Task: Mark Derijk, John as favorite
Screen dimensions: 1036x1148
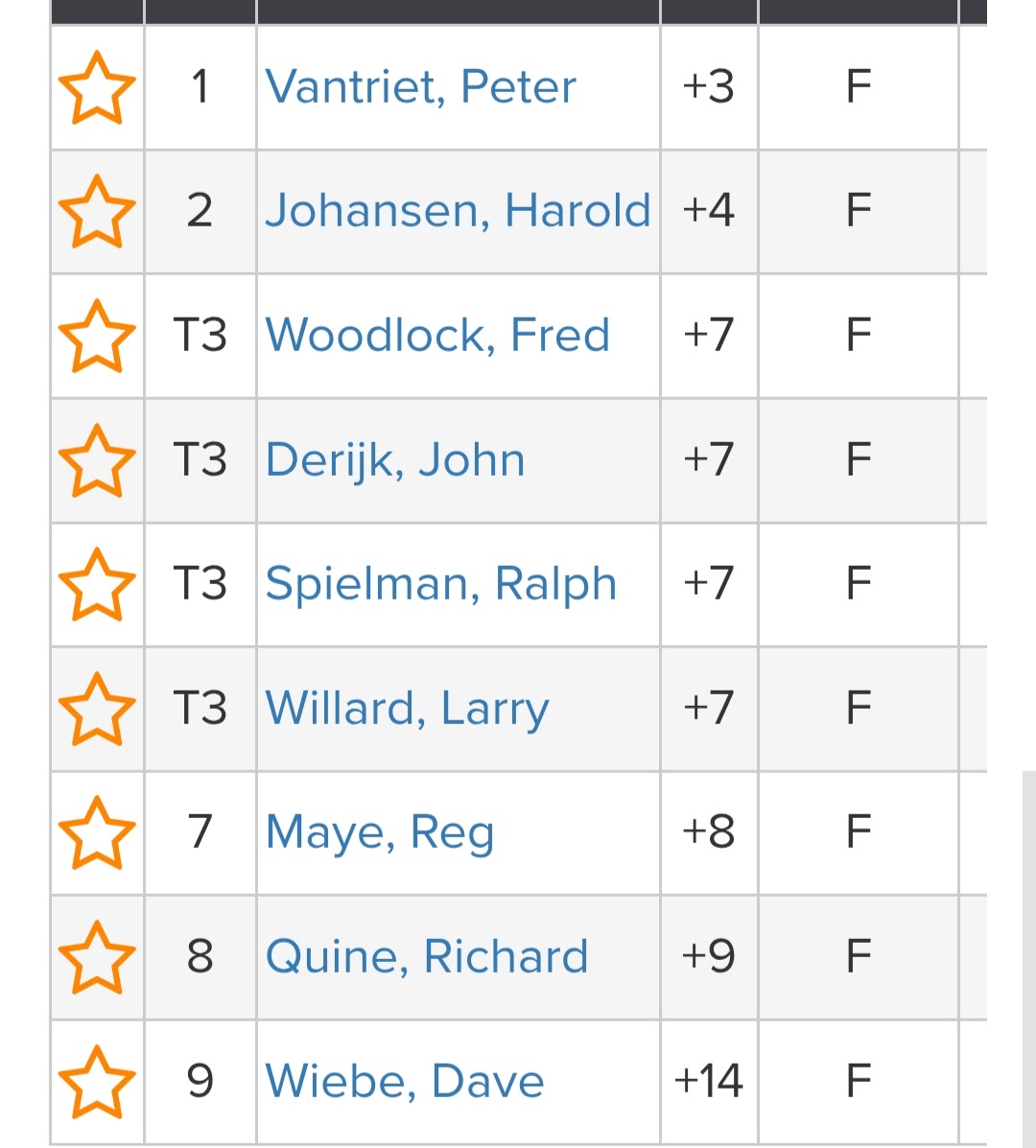Action: tap(97, 460)
